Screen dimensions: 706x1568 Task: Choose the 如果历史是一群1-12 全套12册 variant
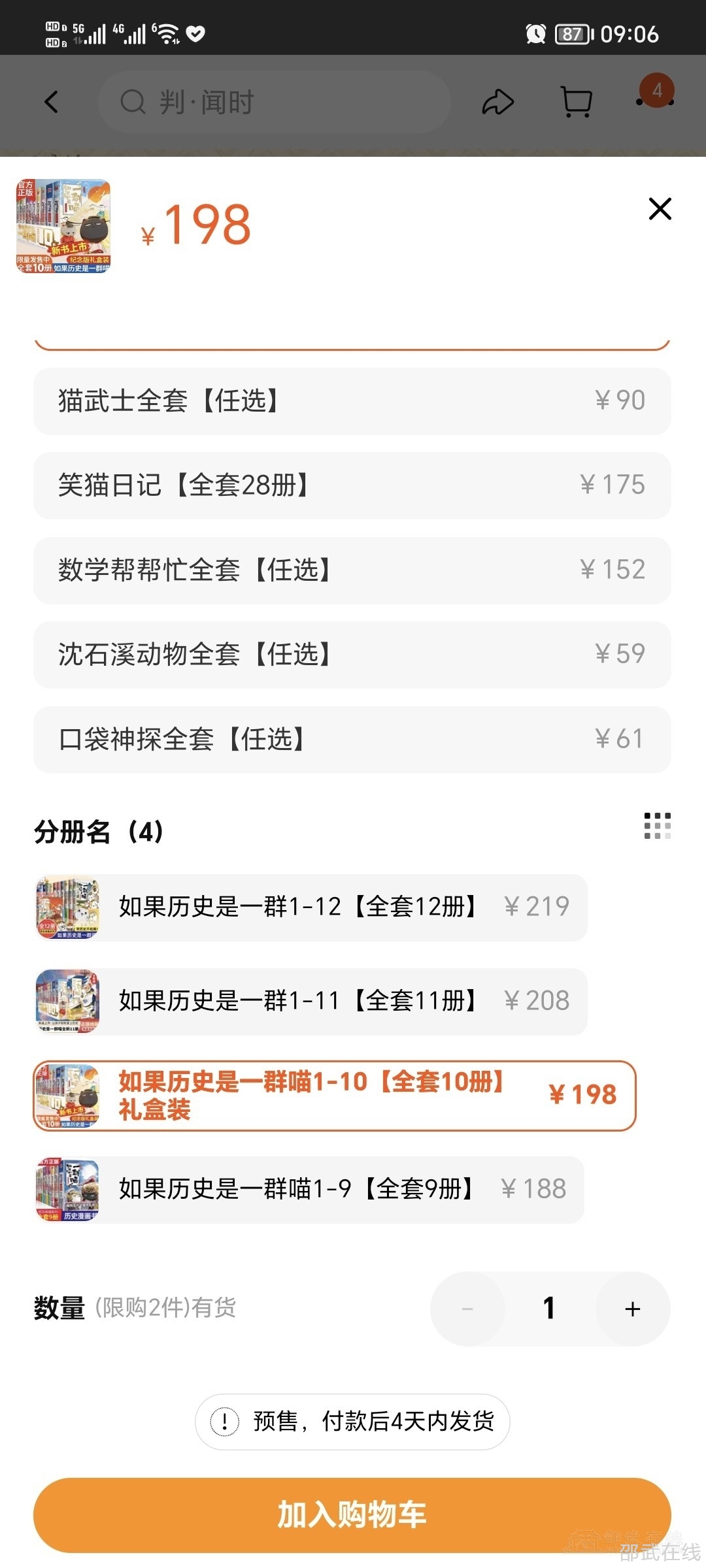(x=353, y=907)
